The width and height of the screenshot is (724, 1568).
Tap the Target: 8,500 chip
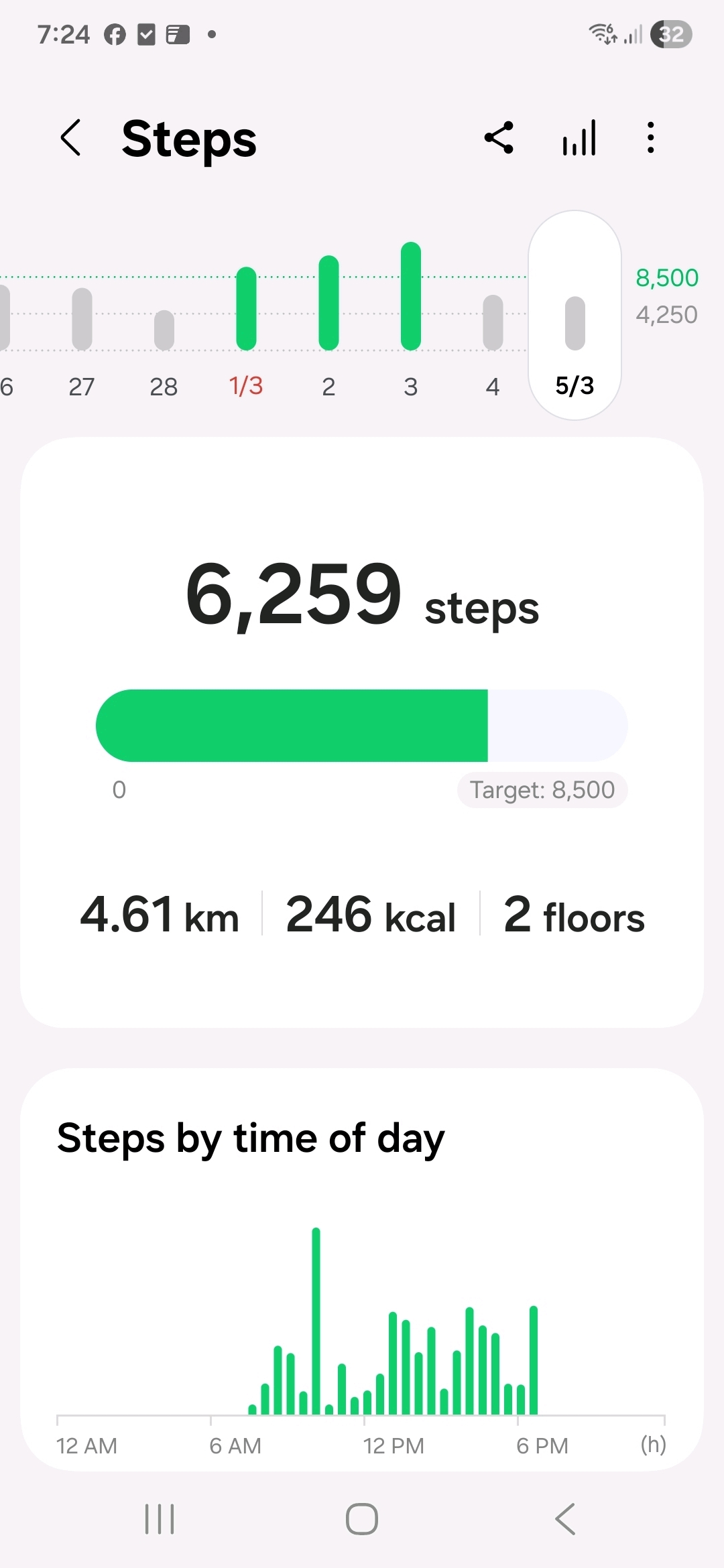click(x=542, y=790)
